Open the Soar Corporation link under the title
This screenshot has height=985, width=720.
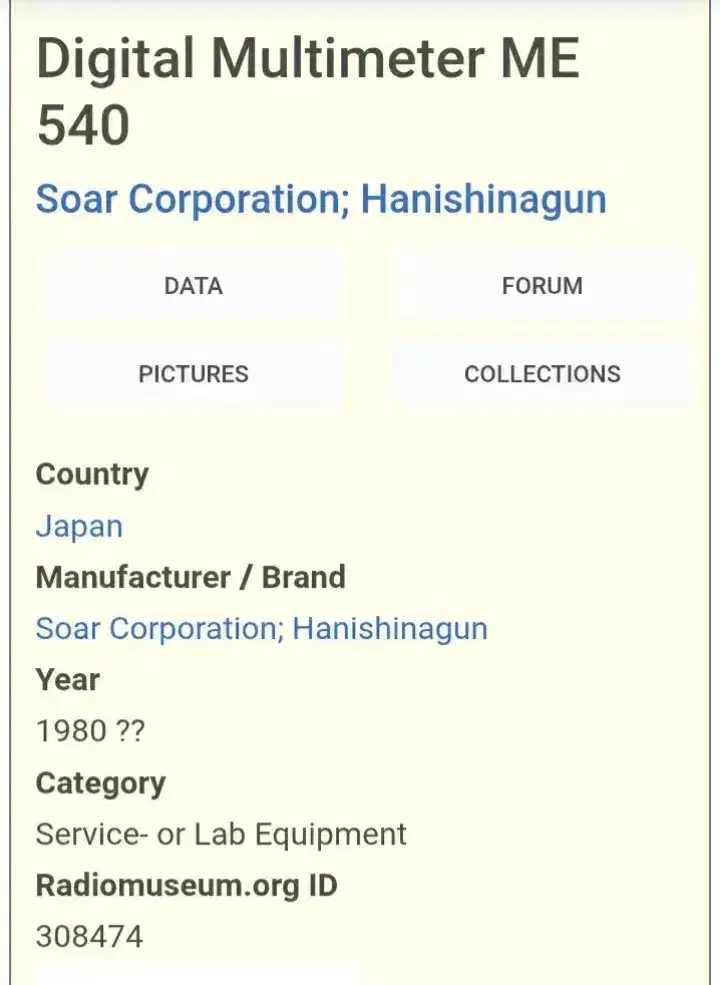[x=321, y=199]
